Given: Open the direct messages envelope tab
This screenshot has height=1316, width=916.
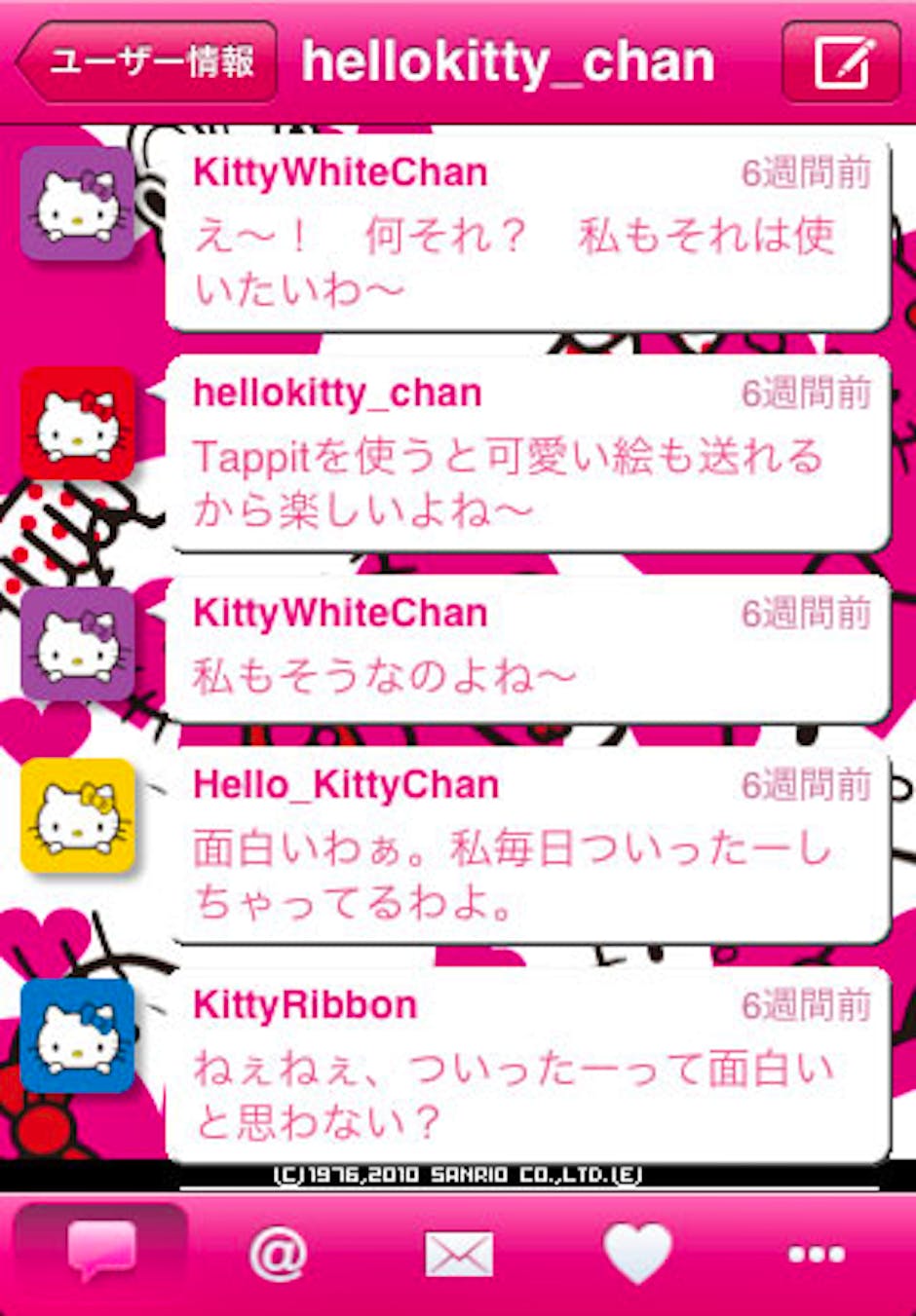Looking at the screenshot, I should [459, 1254].
